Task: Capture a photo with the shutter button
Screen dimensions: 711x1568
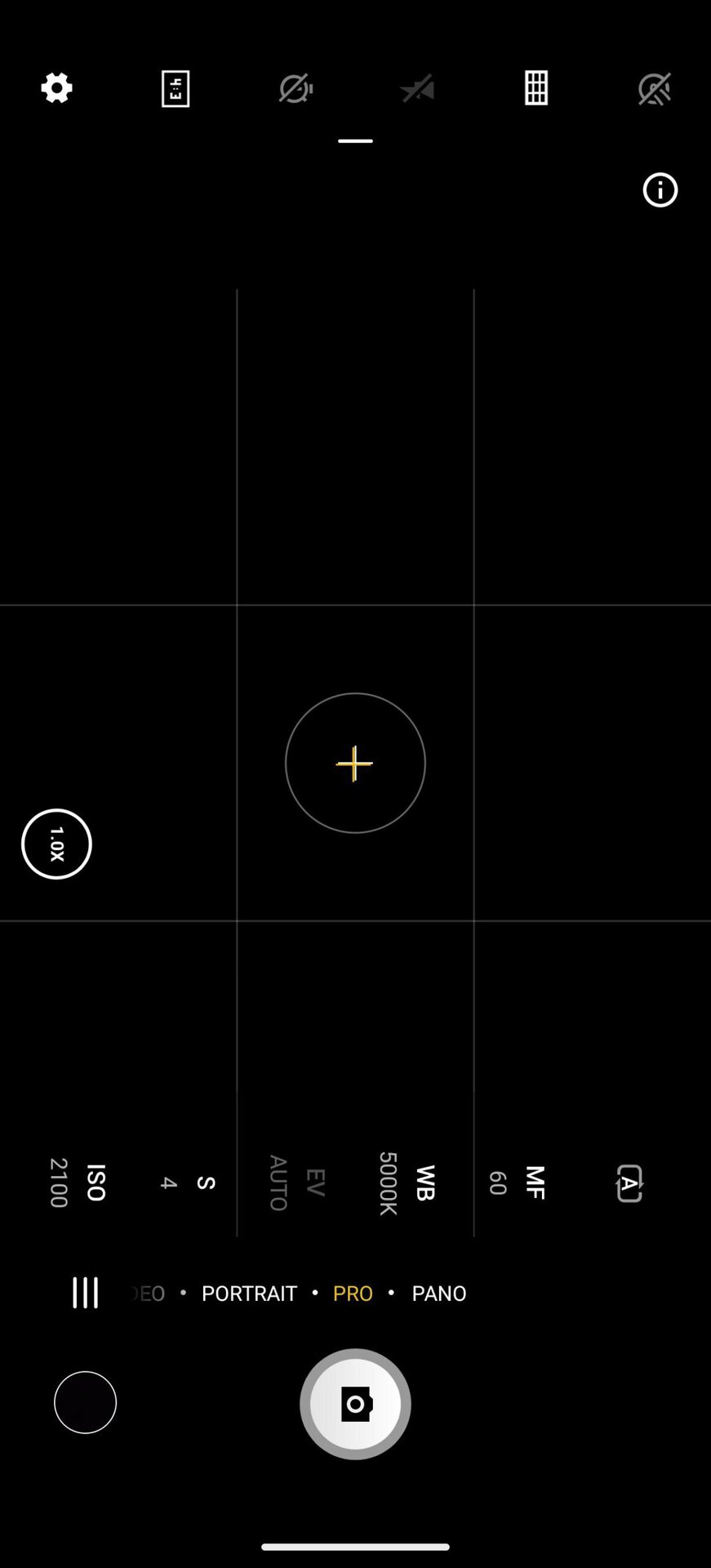Action: pos(355,1404)
